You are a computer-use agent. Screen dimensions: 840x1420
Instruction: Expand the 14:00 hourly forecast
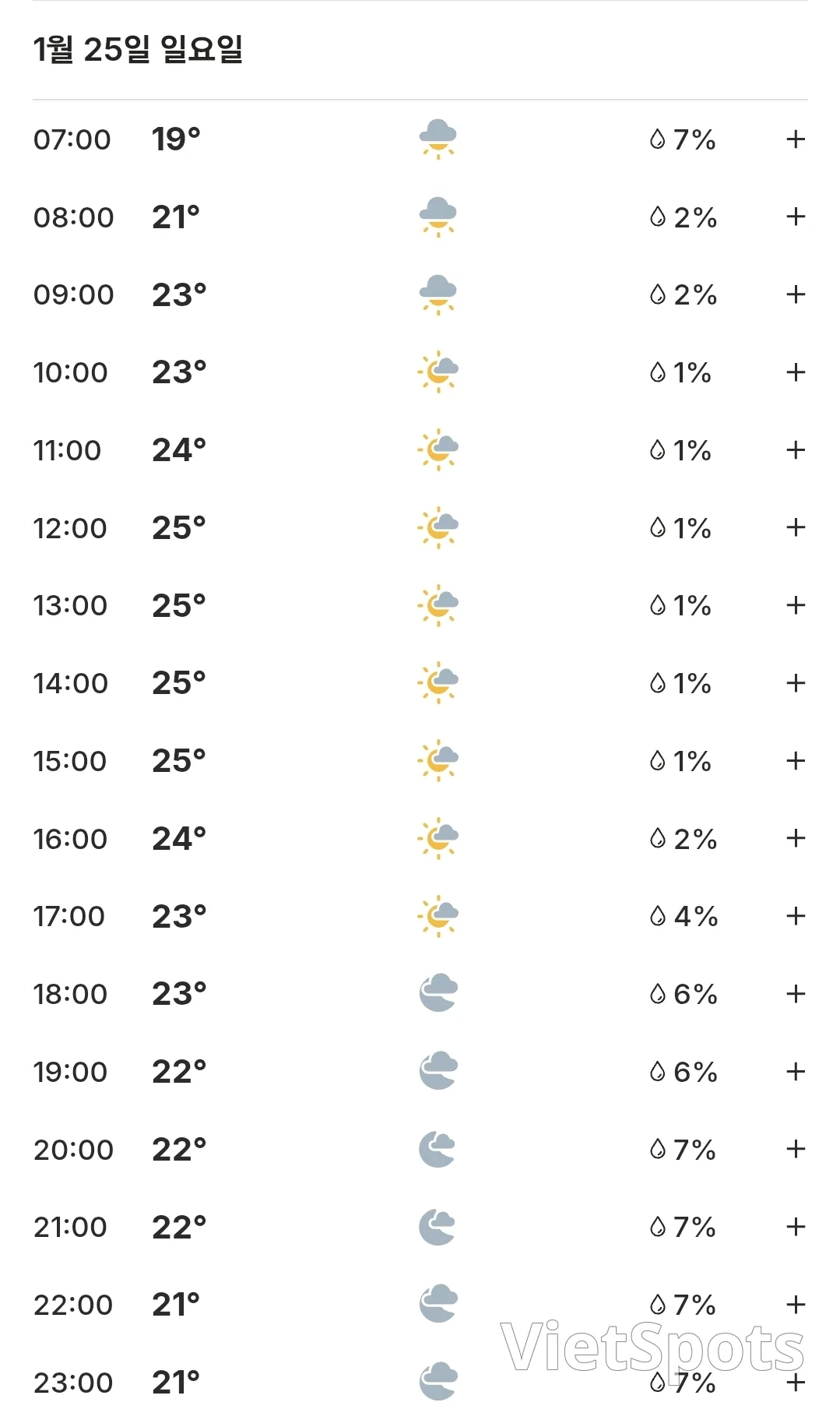795,683
